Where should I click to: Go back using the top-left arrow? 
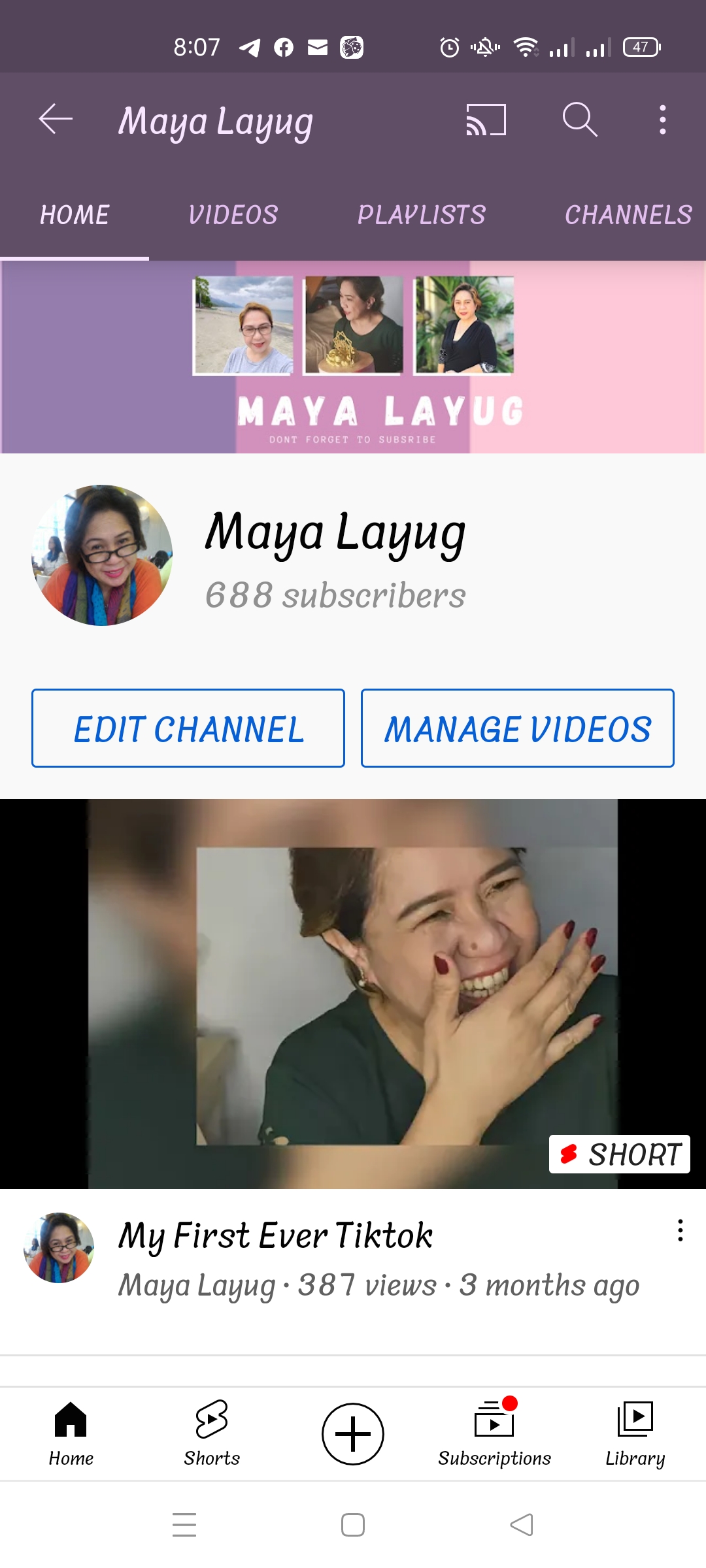point(56,120)
